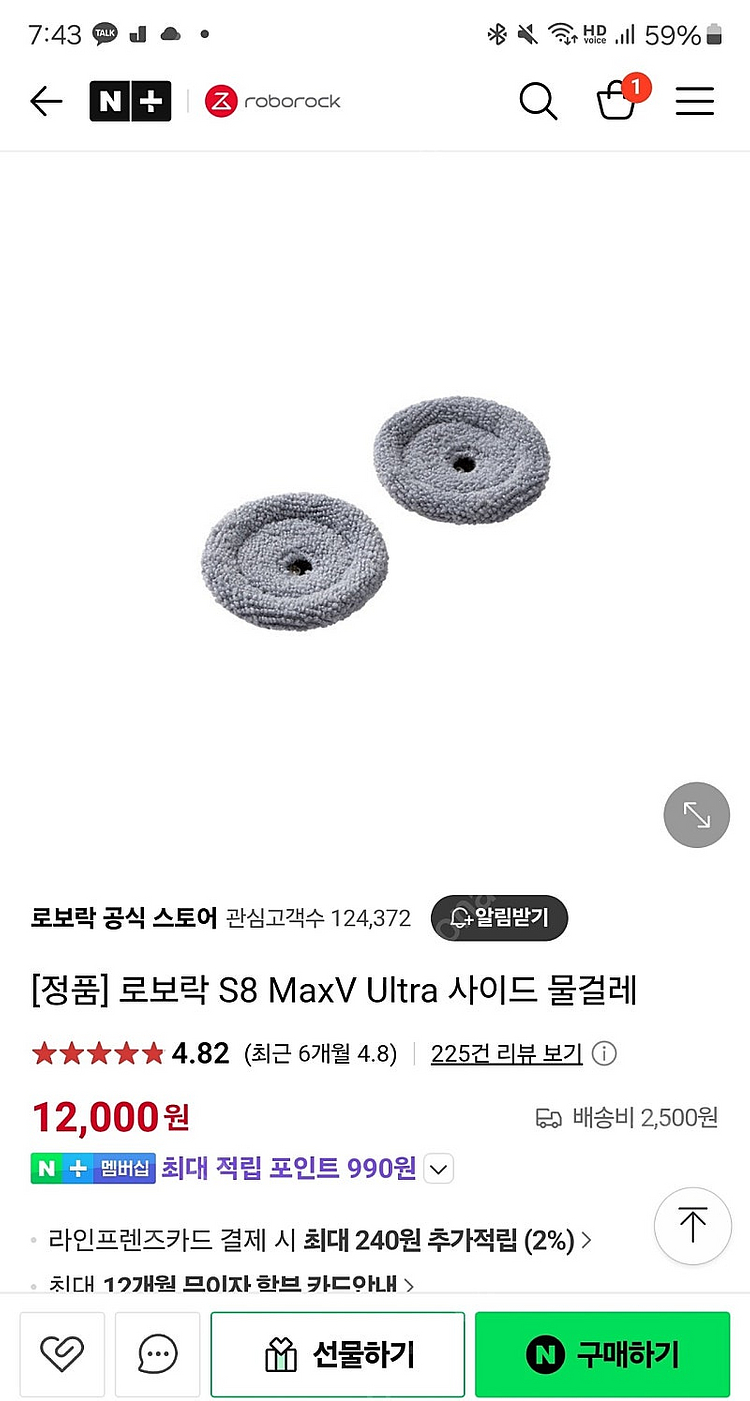Image resolution: width=750 pixels, height=1401 pixels.
Task: Go back using the arrow icon
Action: click(x=46, y=101)
